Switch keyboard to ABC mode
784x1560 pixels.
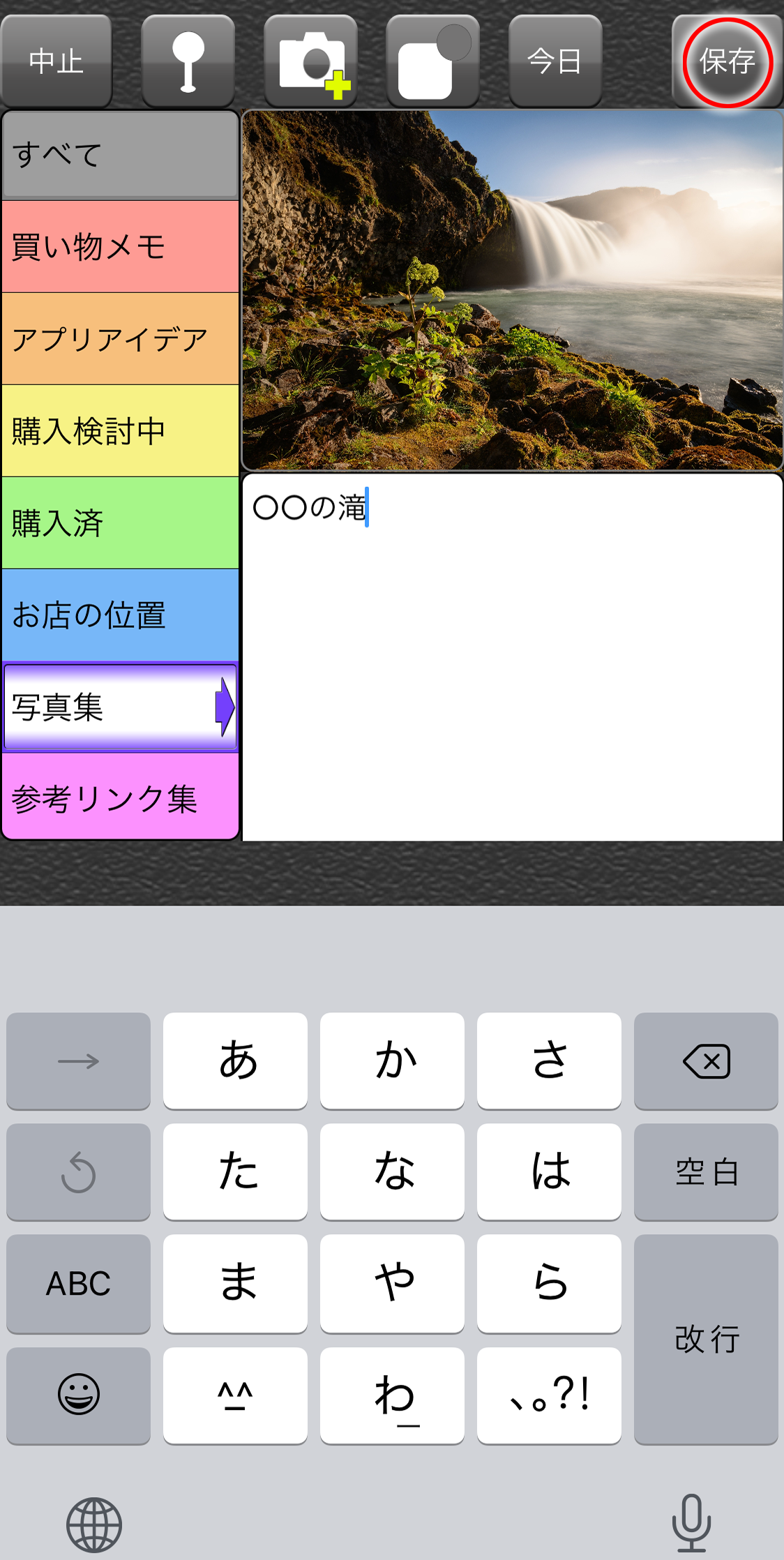pyautogui.click(x=78, y=1284)
